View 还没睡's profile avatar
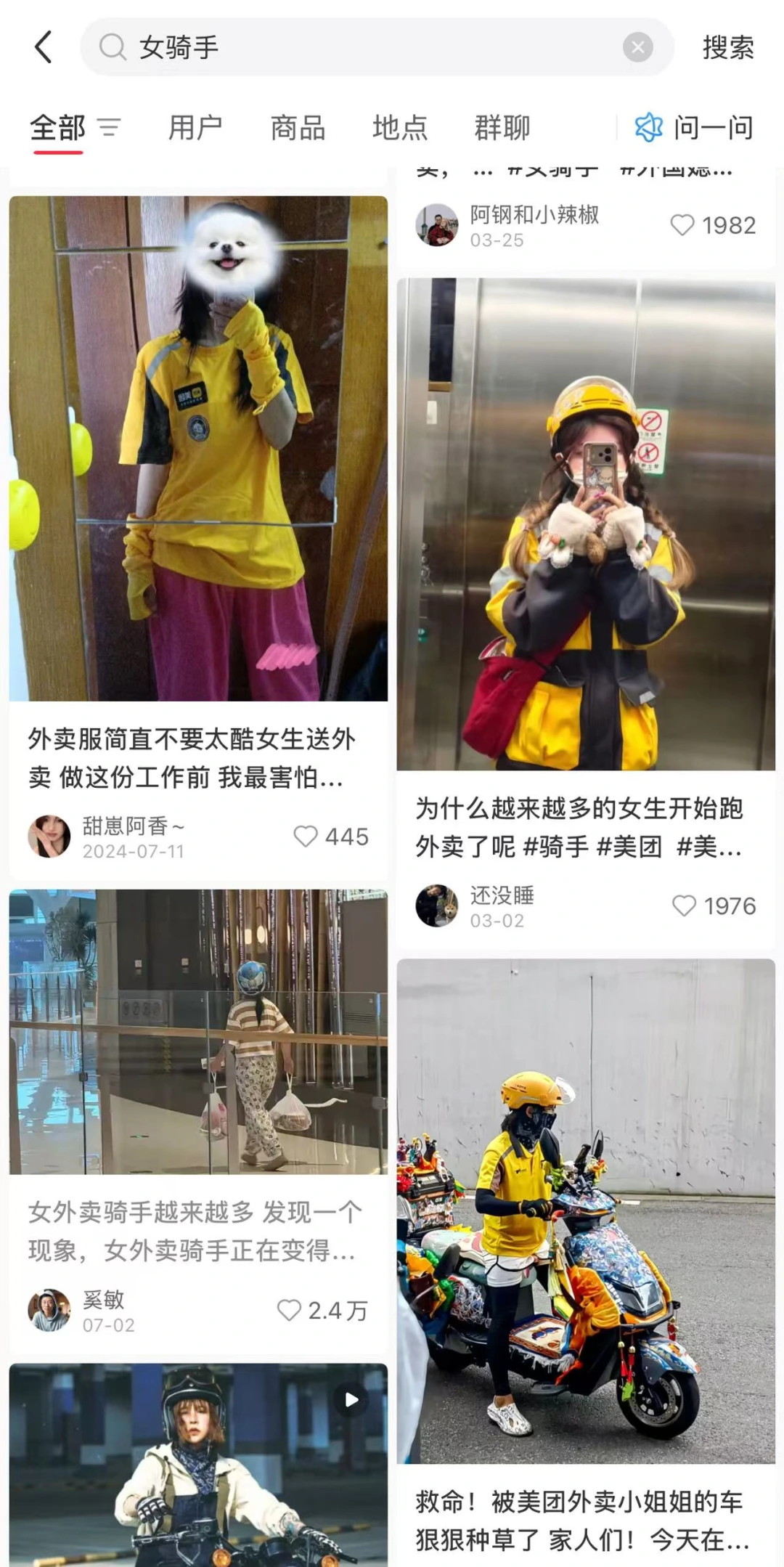784x1567 pixels. click(437, 905)
